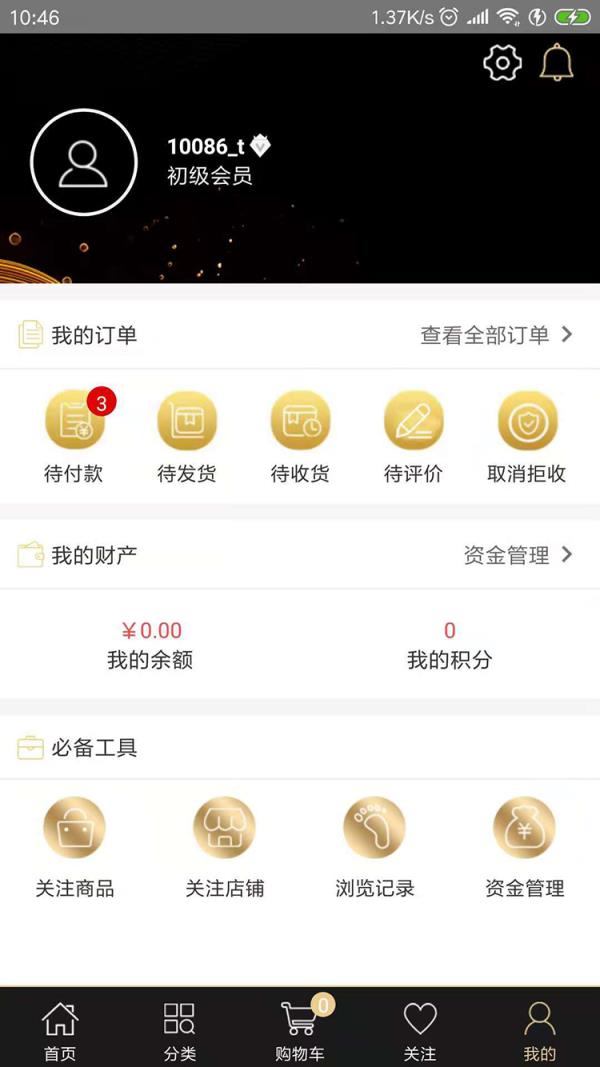
Task: Open the settings gear icon
Action: [502, 64]
